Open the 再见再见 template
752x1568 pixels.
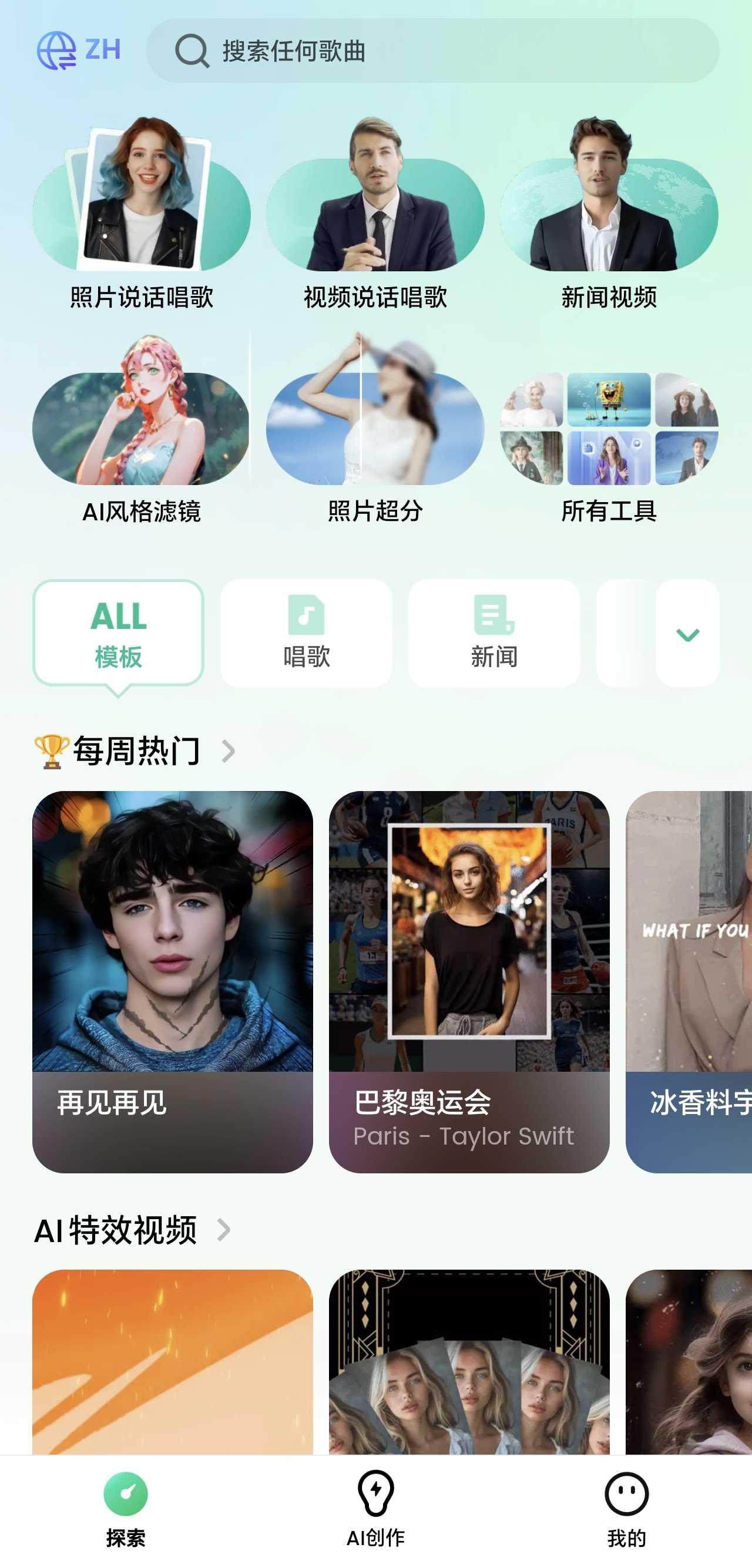coord(172,981)
